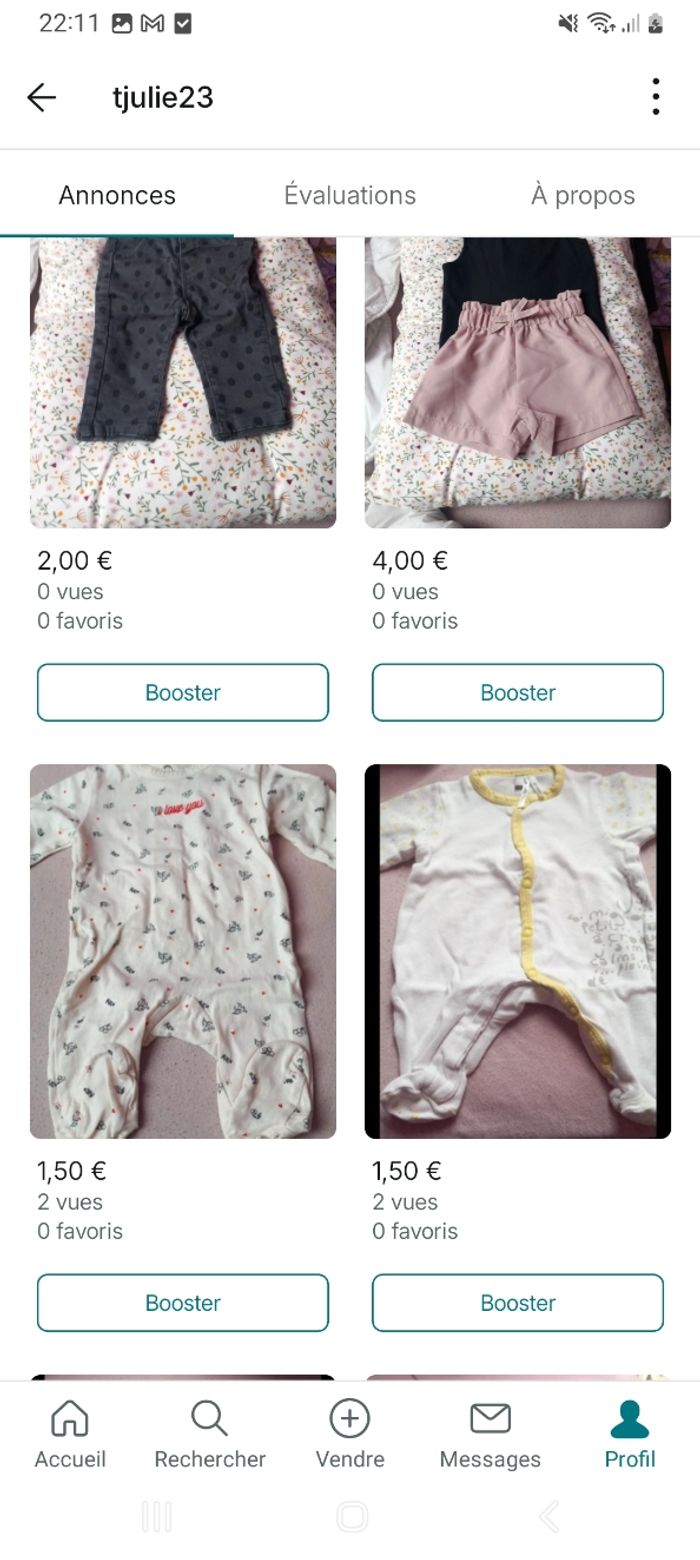
Task: Open the grey polka dot pants listing
Action: click(183, 382)
